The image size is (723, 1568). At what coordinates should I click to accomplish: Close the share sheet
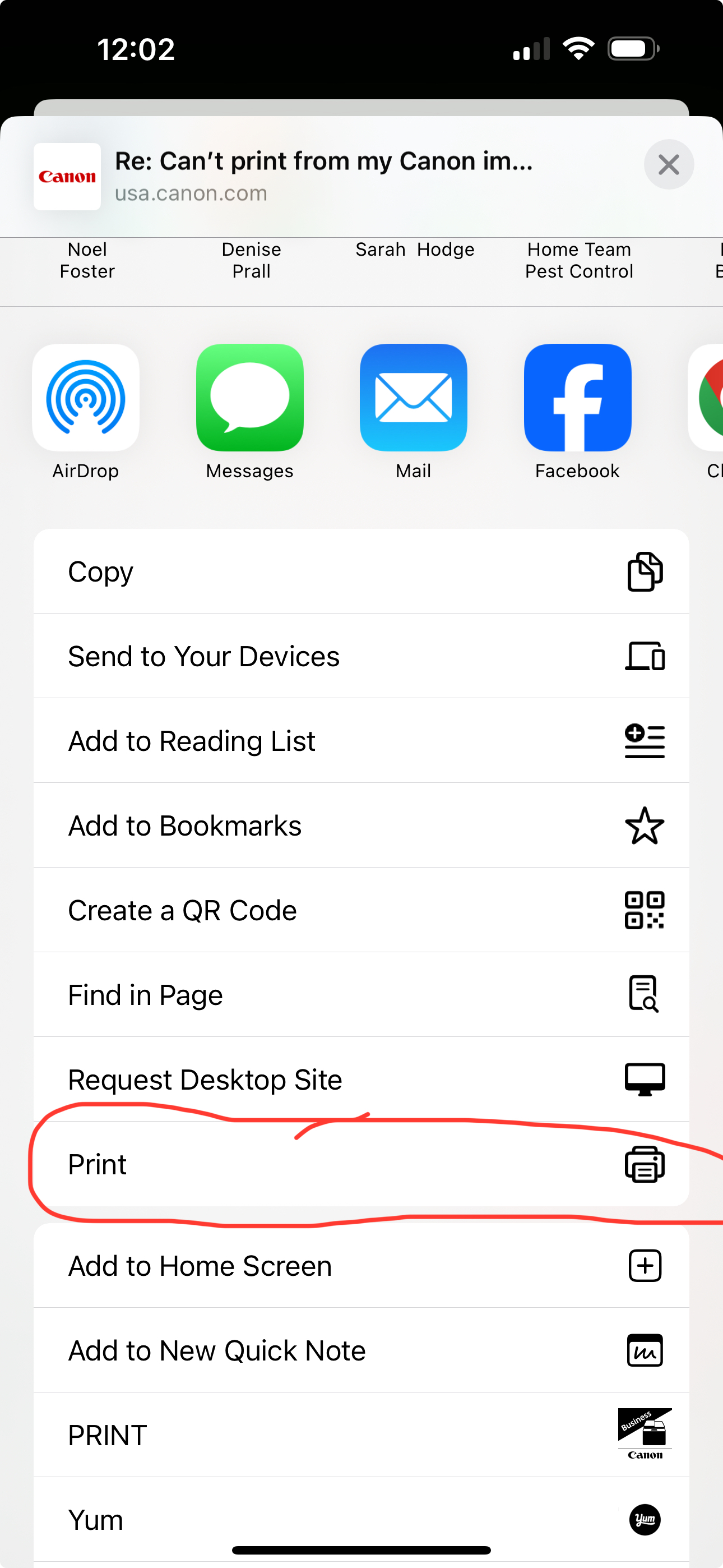(668, 164)
